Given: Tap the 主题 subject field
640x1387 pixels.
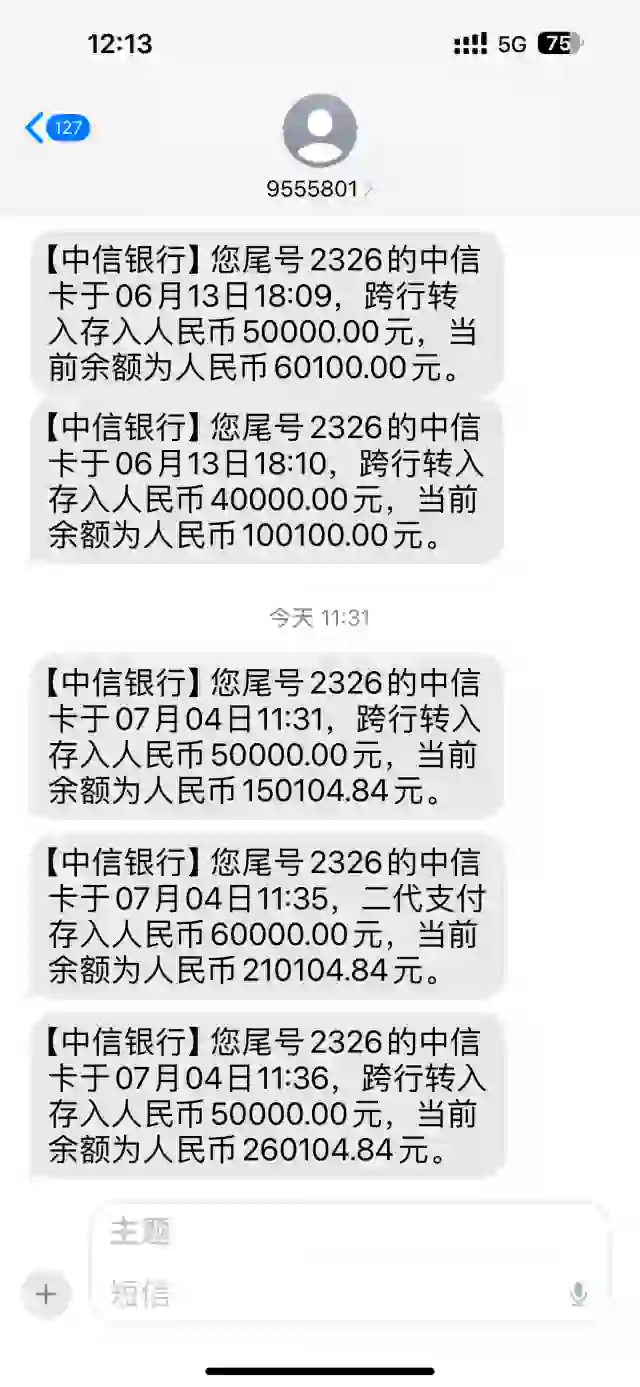Looking at the screenshot, I should pyautogui.click(x=350, y=1231).
